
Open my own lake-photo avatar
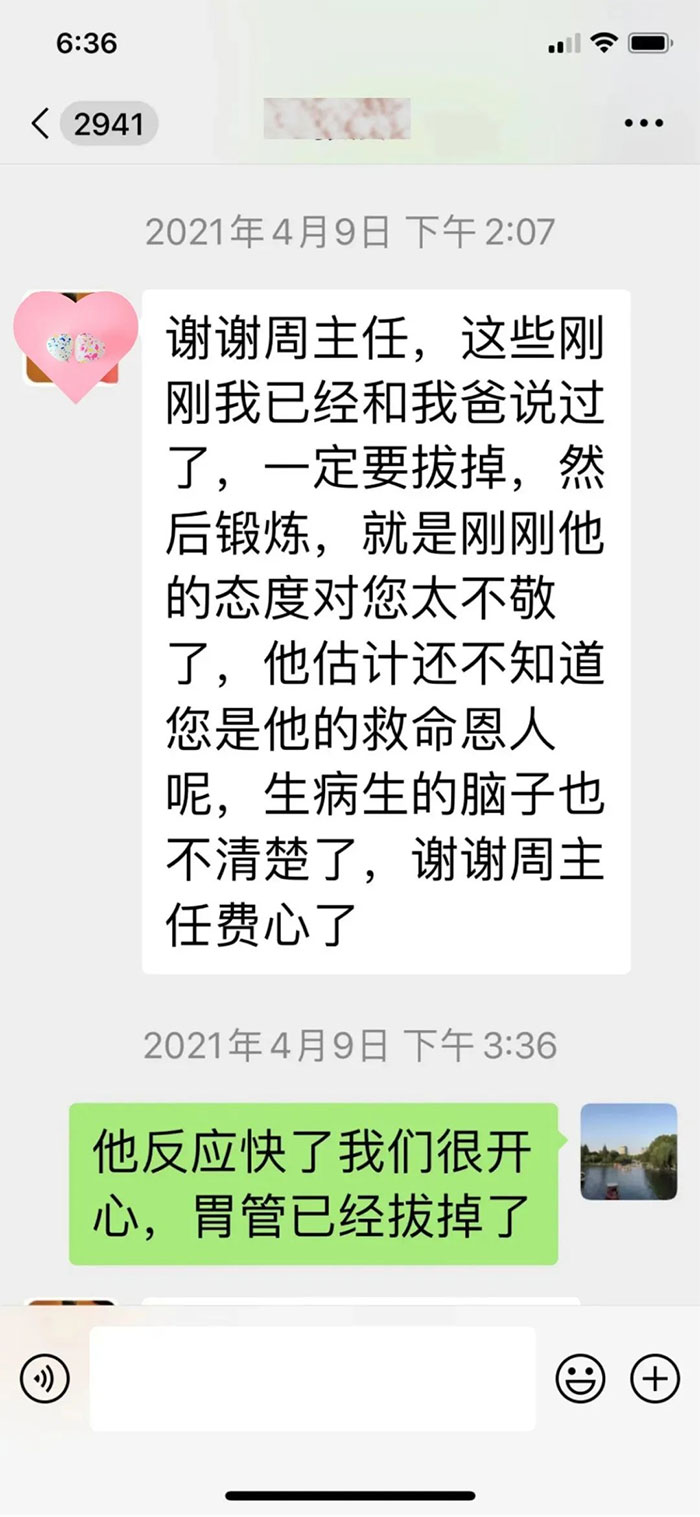coord(629,1152)
